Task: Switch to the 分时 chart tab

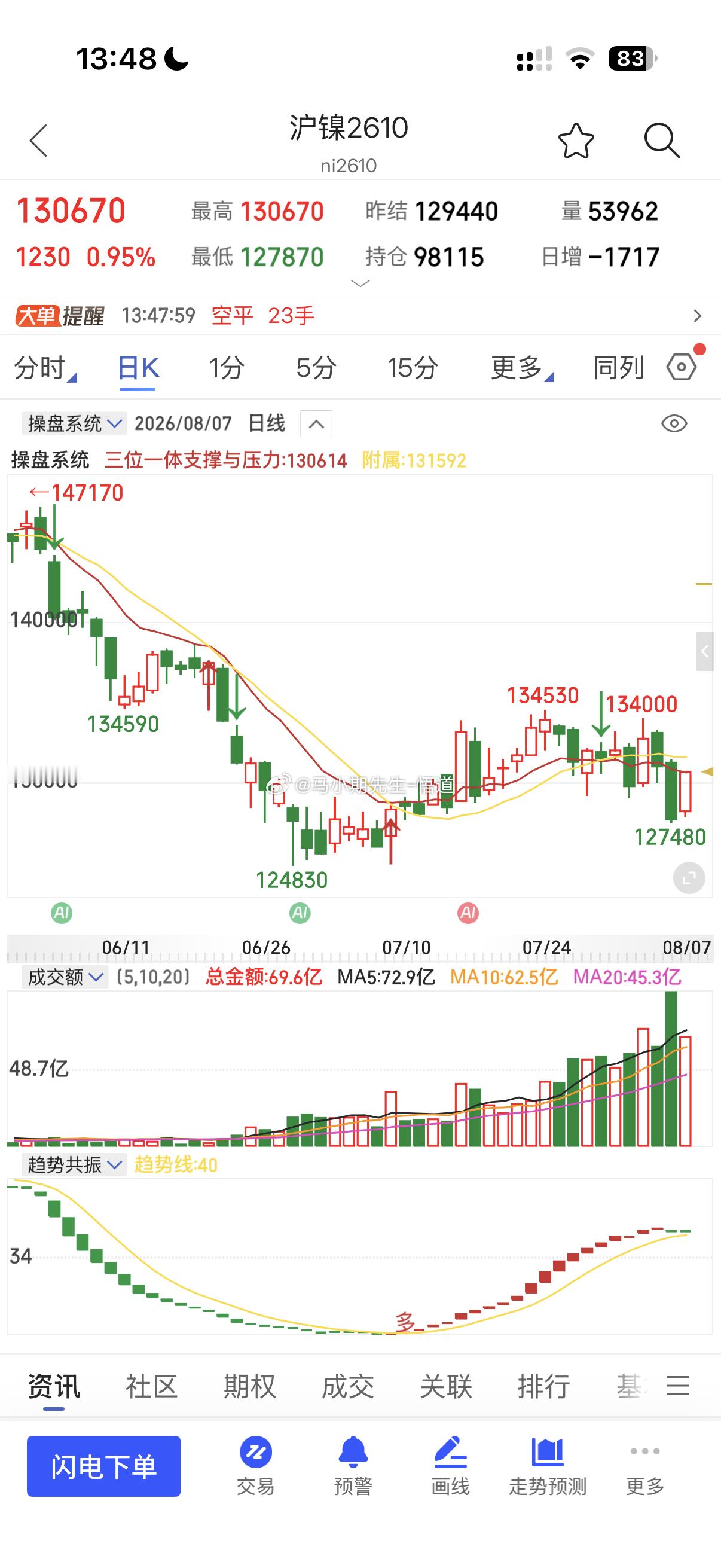Action: 44,368
